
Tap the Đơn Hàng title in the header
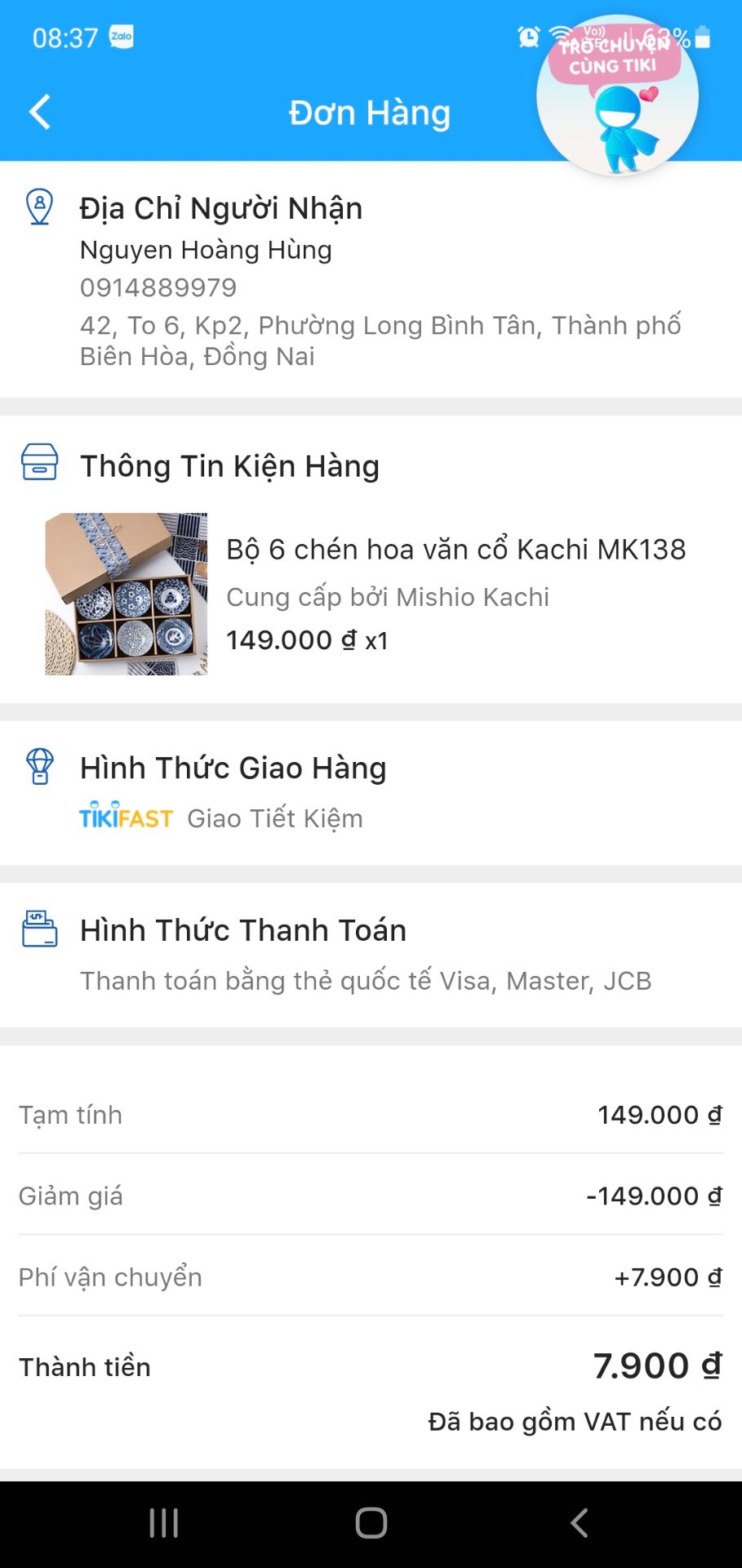pos(371,112)
